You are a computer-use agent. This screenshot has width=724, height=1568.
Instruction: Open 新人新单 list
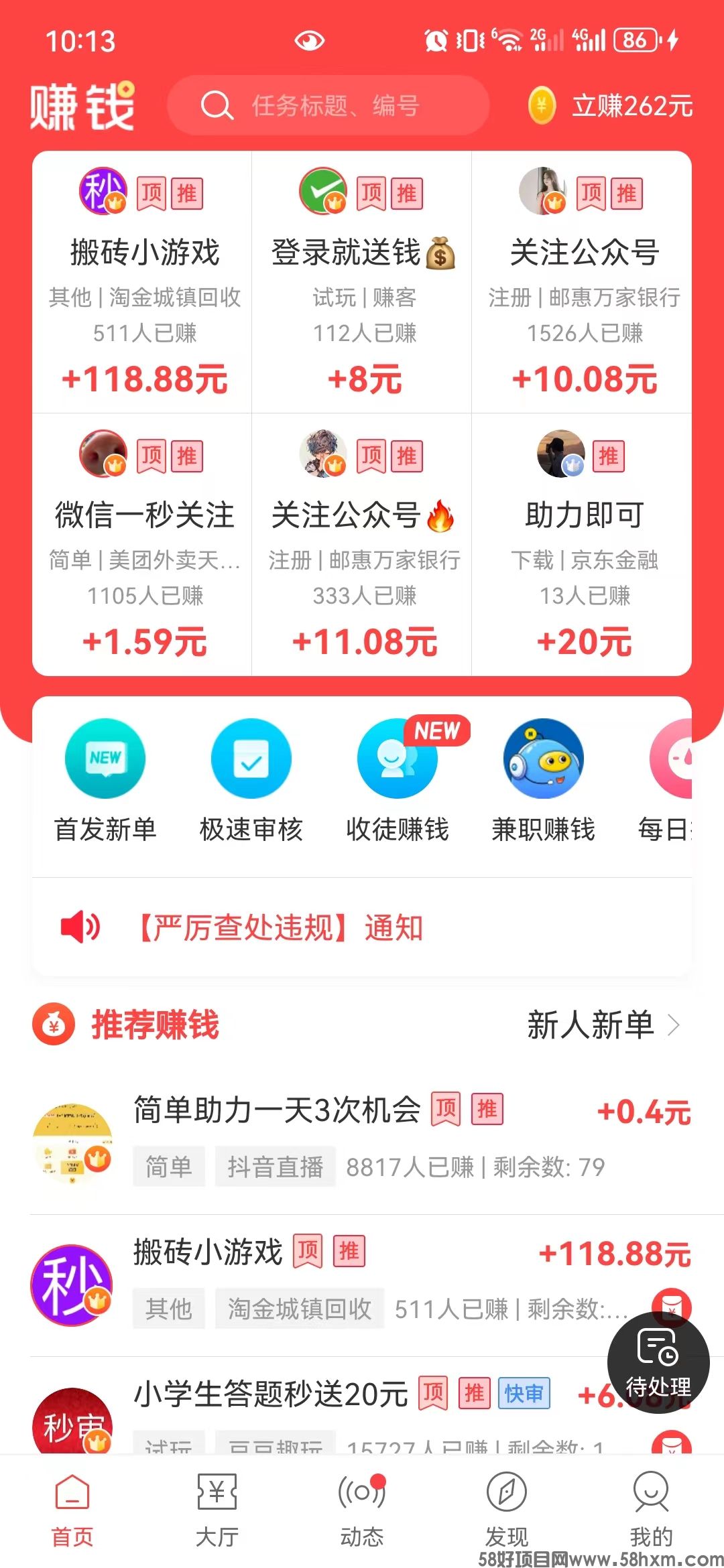603,1025
